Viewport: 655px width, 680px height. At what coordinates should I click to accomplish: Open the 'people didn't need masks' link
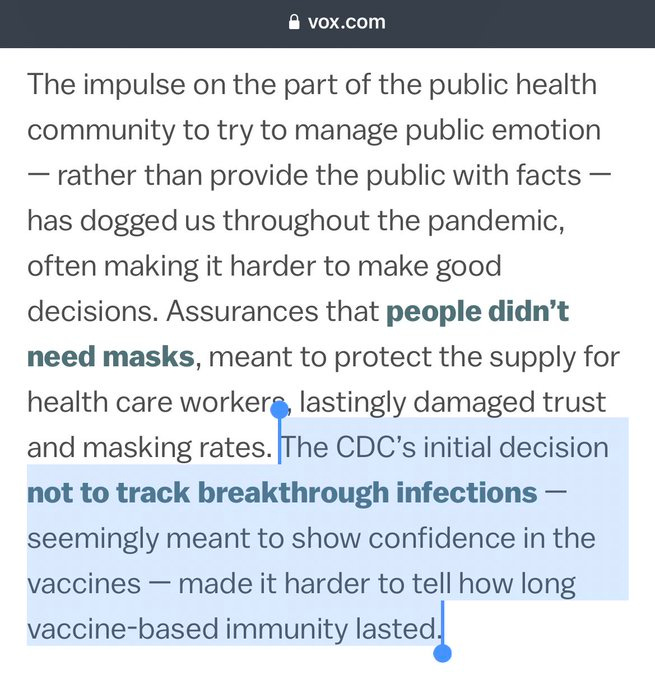coord(476,312)
